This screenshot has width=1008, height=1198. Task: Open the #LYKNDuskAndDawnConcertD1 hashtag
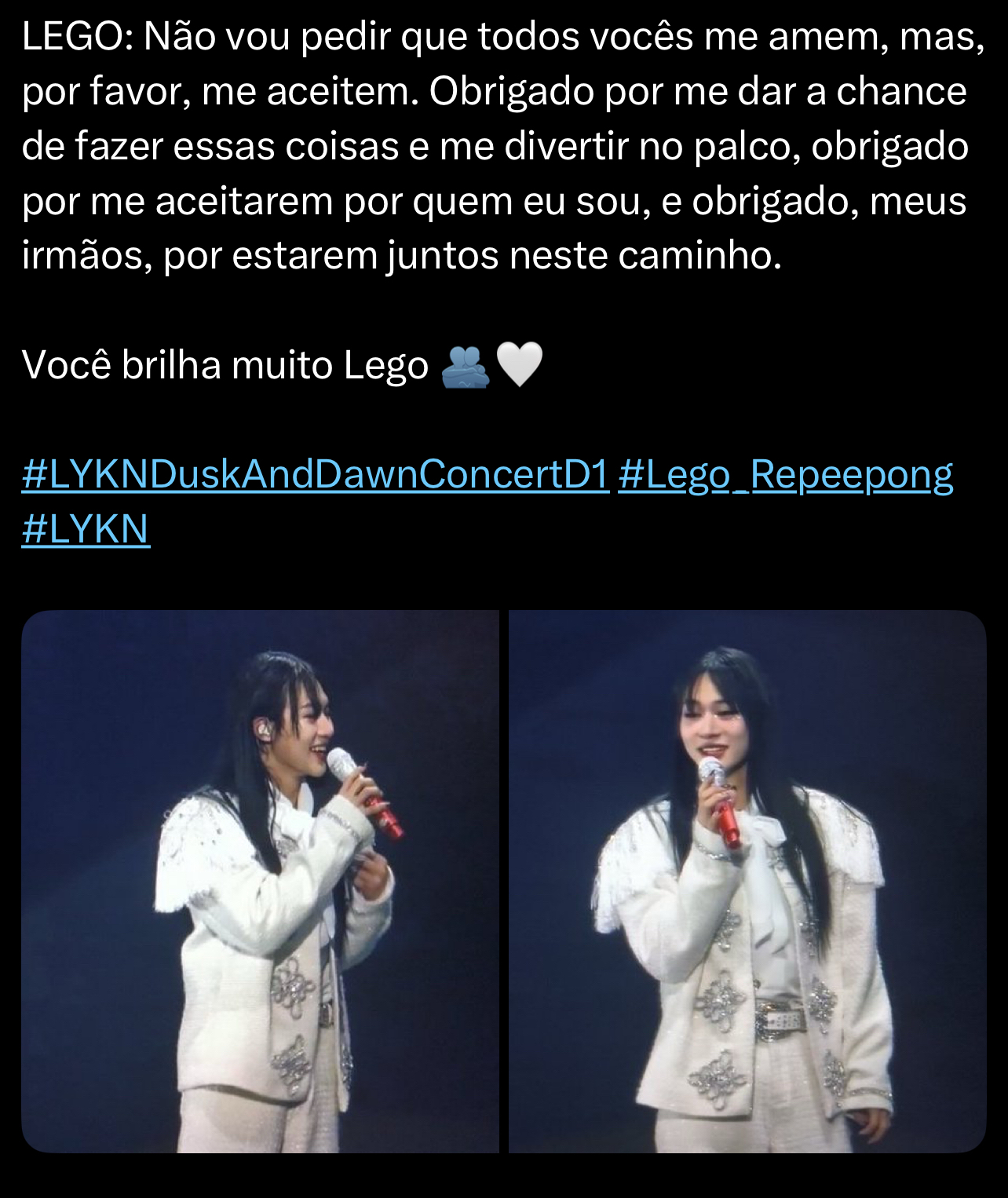(315, 474)
